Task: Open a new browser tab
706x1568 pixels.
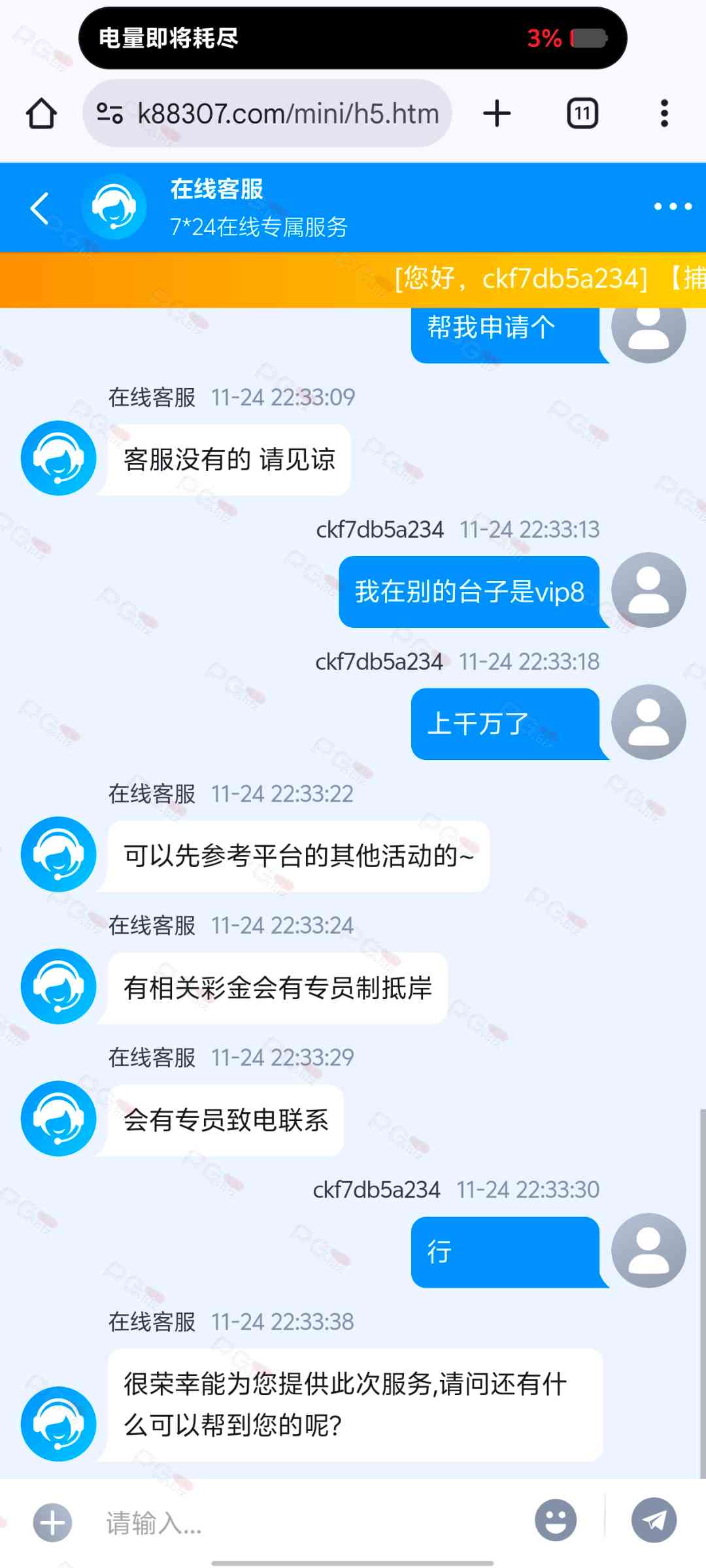Action: point(497,114)
